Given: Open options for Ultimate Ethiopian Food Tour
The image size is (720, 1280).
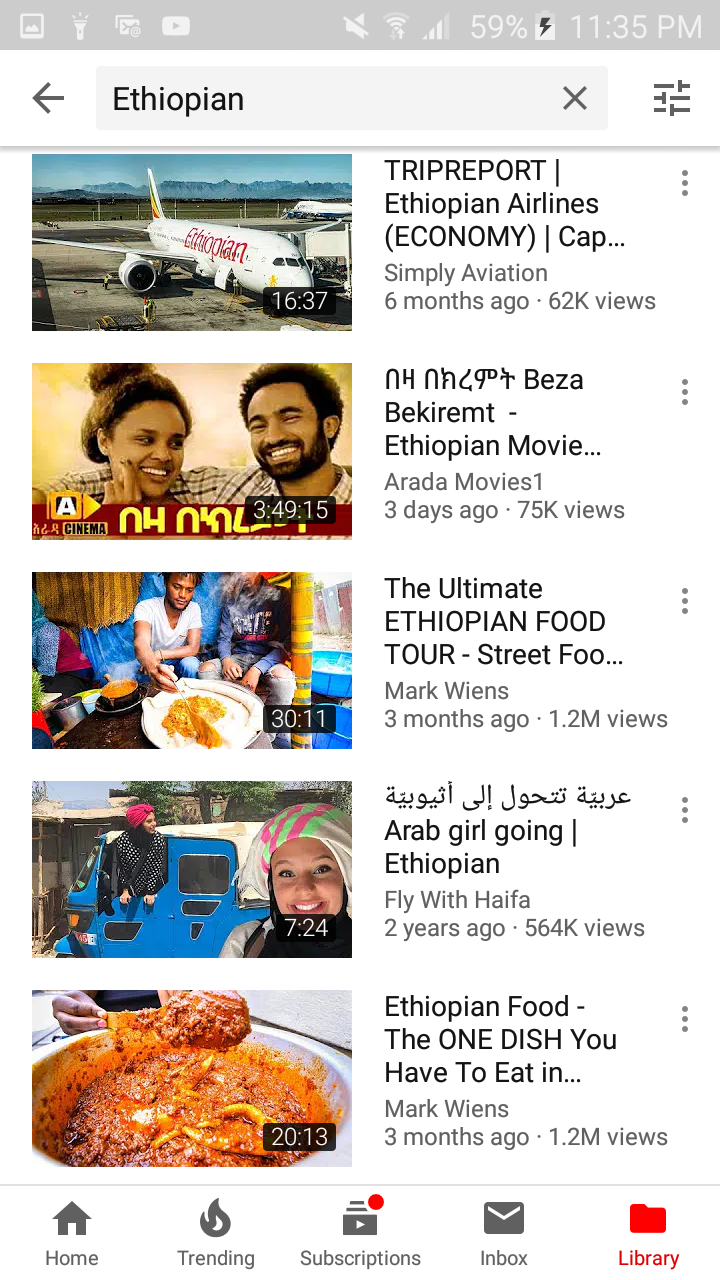Looking at the screenshot, I should point(684,601).
